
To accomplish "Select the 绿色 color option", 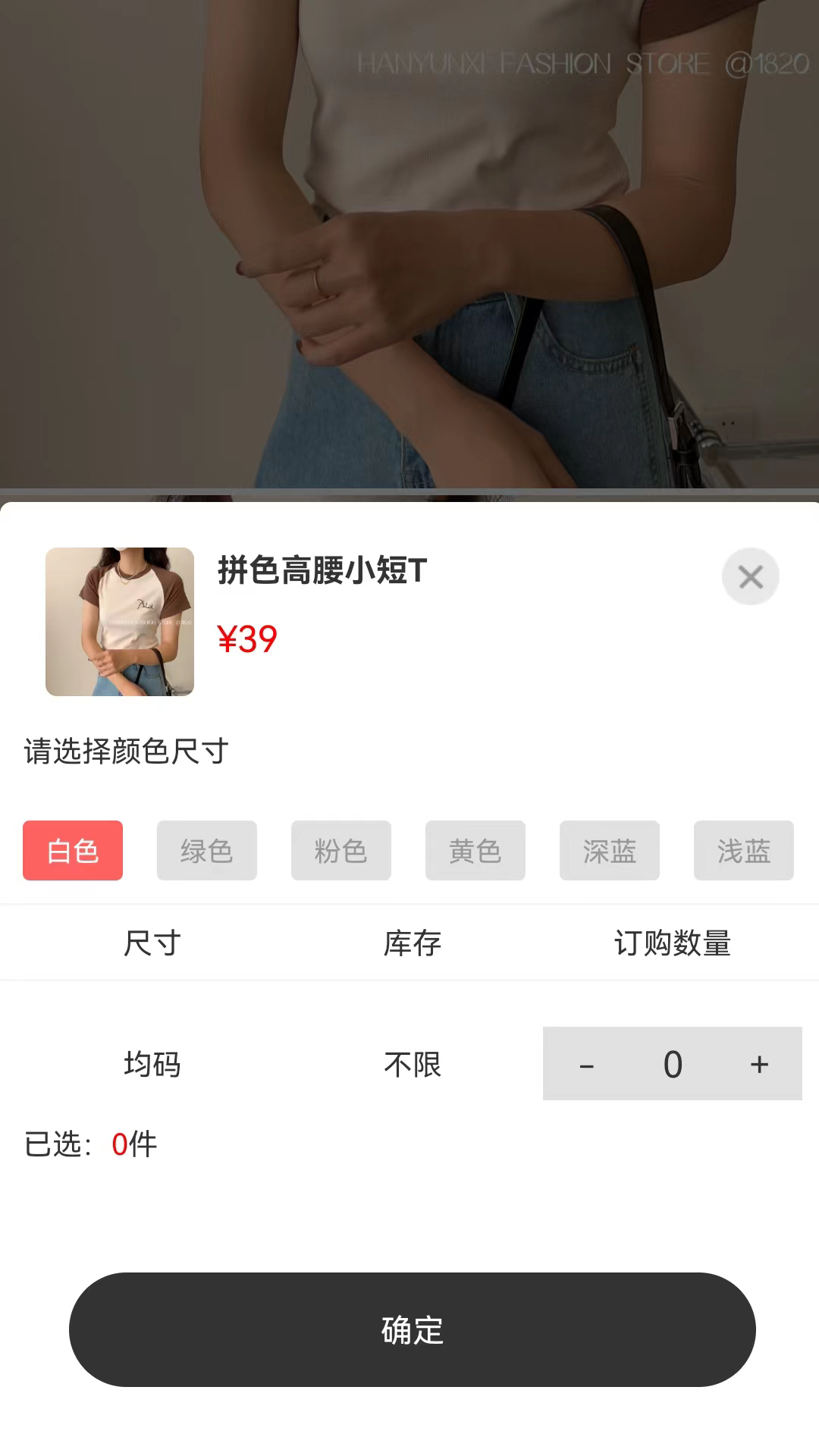I will click(x=206, y=851).
